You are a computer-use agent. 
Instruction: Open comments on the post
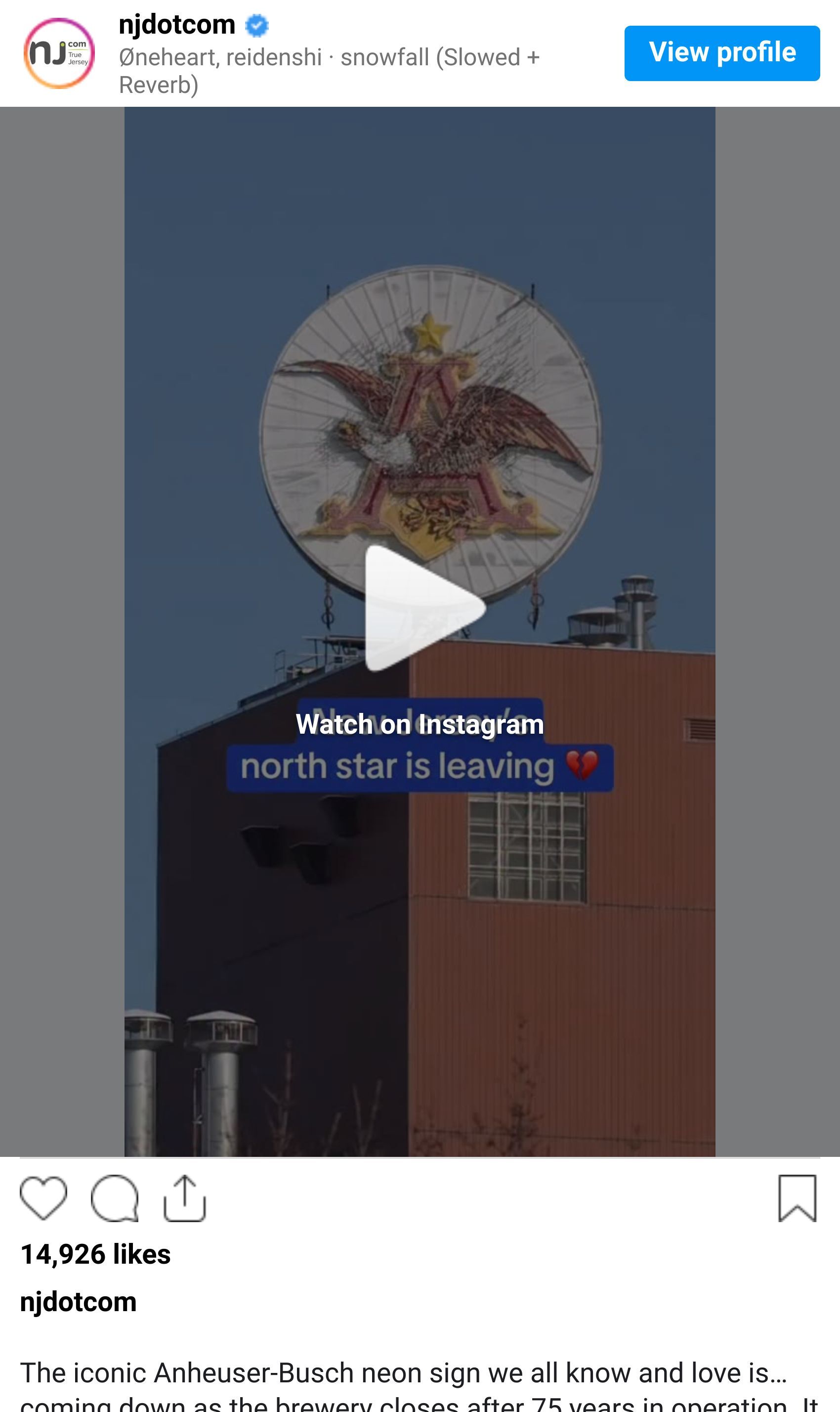(x=114, y=1198)
